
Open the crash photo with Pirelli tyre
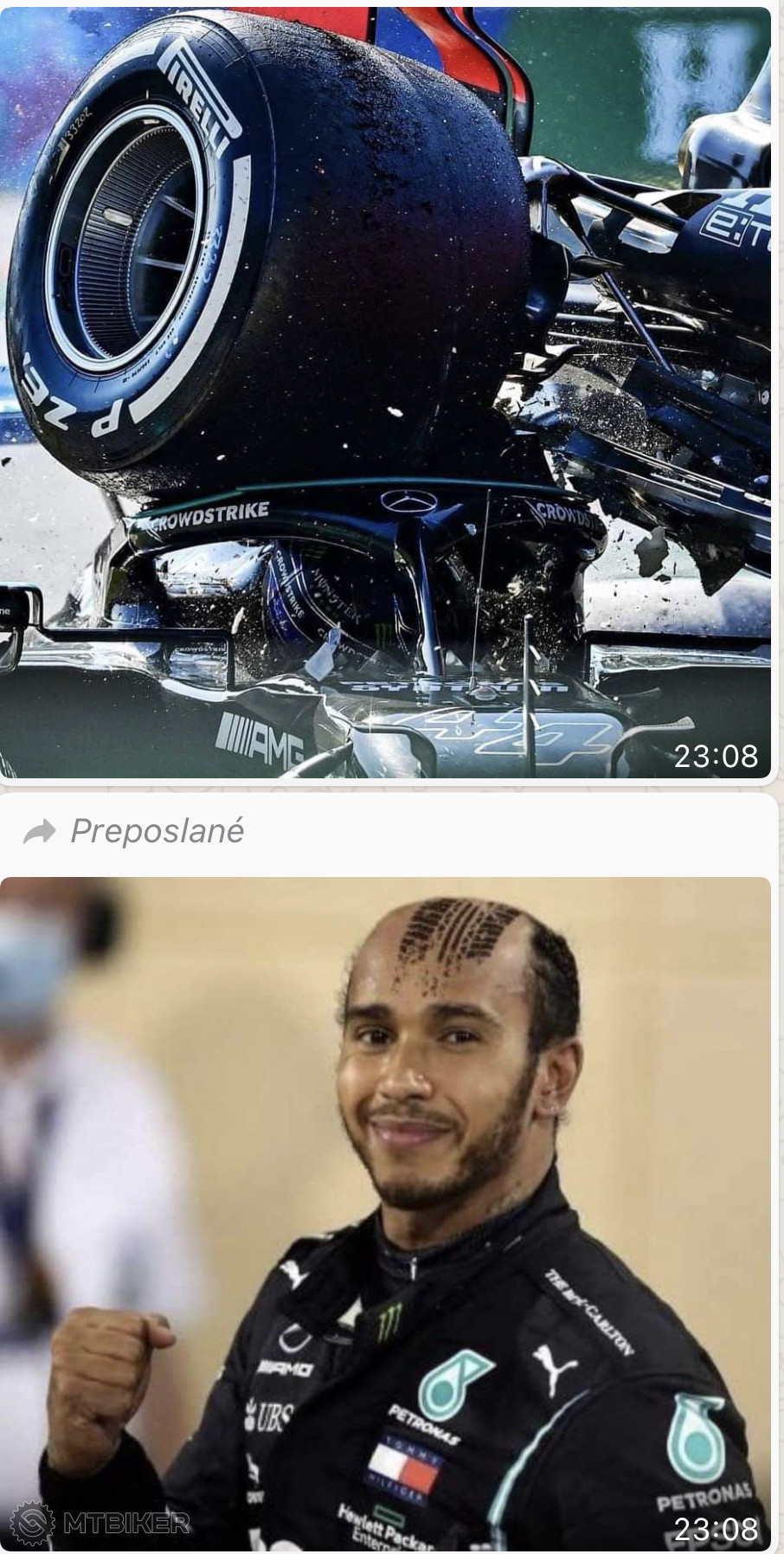pos(385,390)
